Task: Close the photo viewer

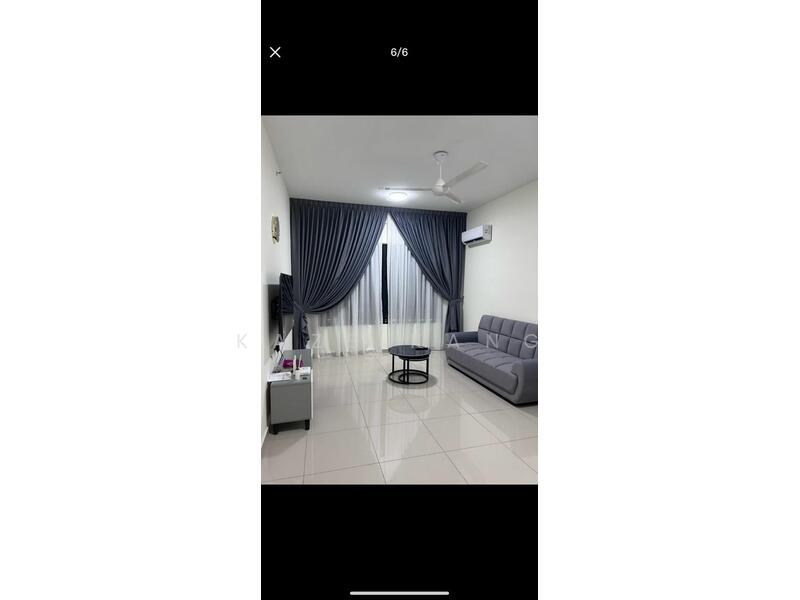Action: coord(275,52)
